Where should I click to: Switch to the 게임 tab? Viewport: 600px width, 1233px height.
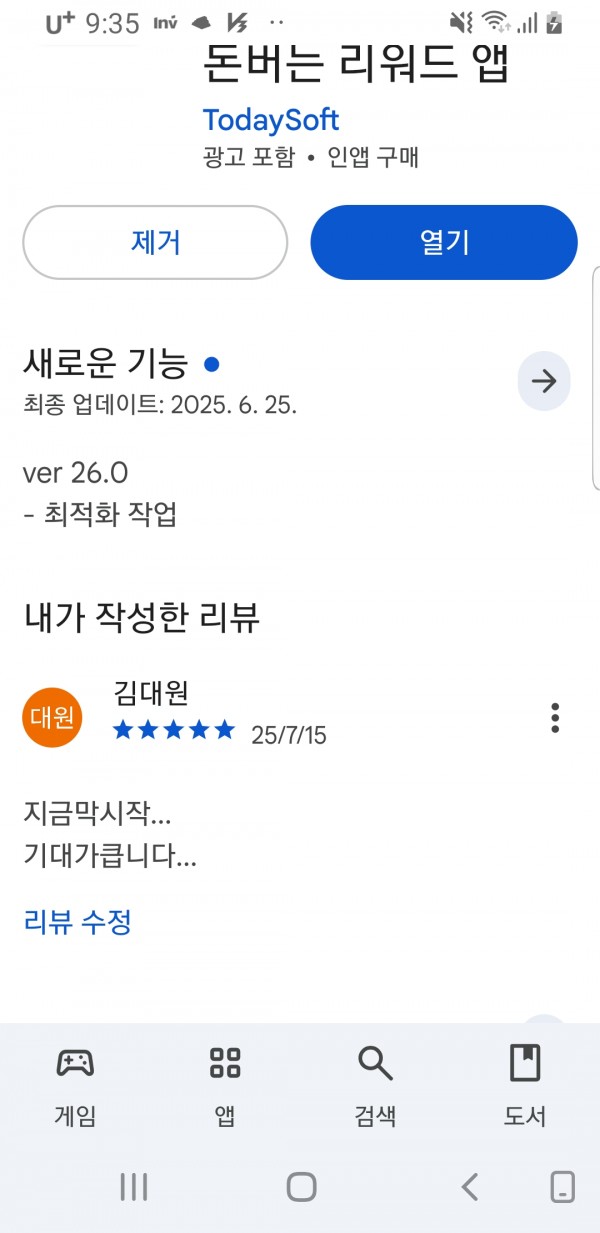pyautogui.click(x=75, y=1086)
